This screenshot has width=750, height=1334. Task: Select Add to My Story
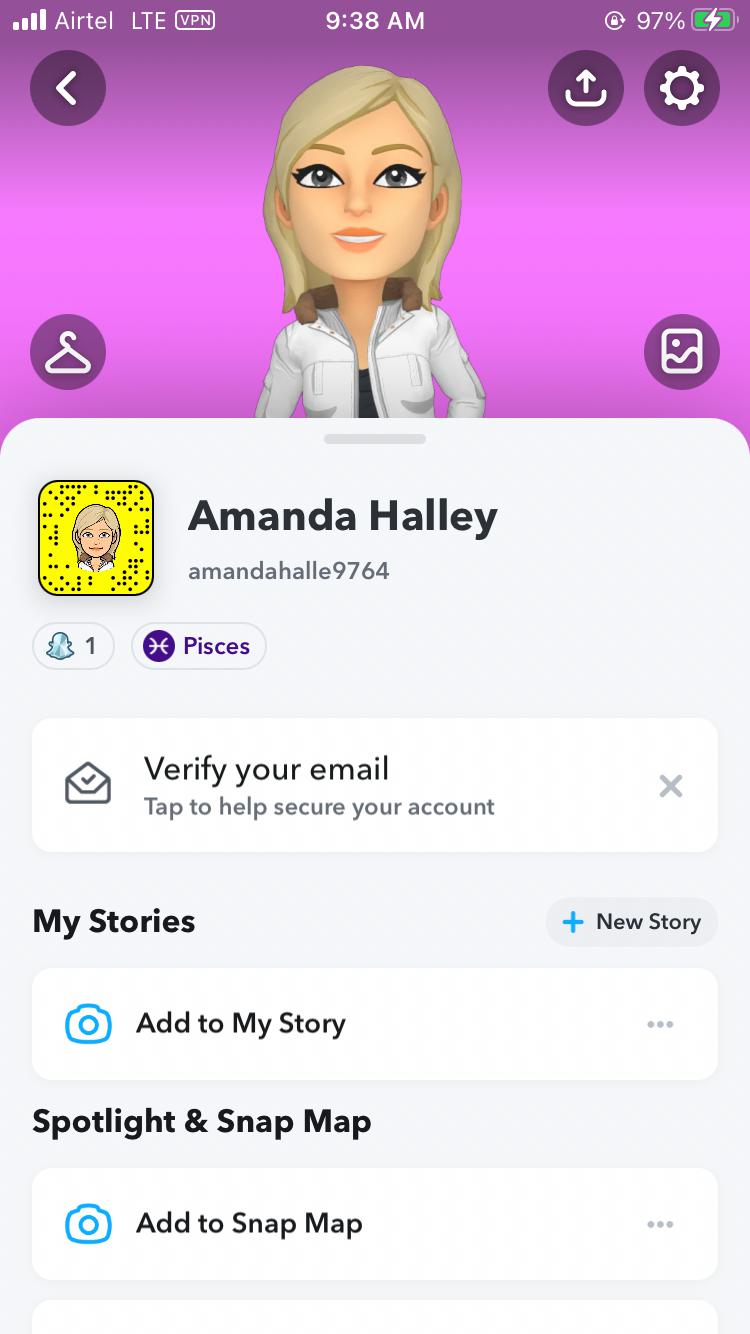pyautogui.click(x=240, y=1024)
